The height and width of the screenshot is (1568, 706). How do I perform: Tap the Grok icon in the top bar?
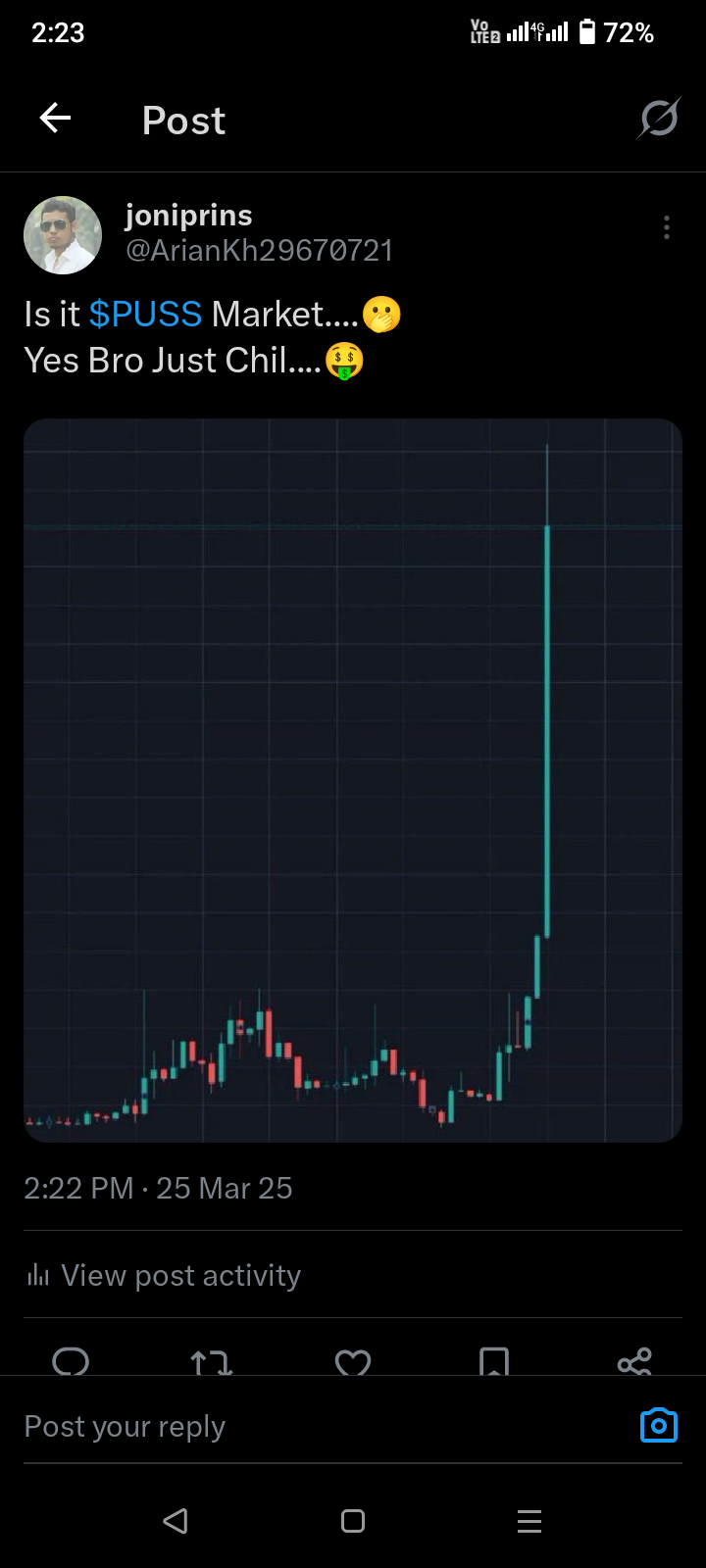659,119
